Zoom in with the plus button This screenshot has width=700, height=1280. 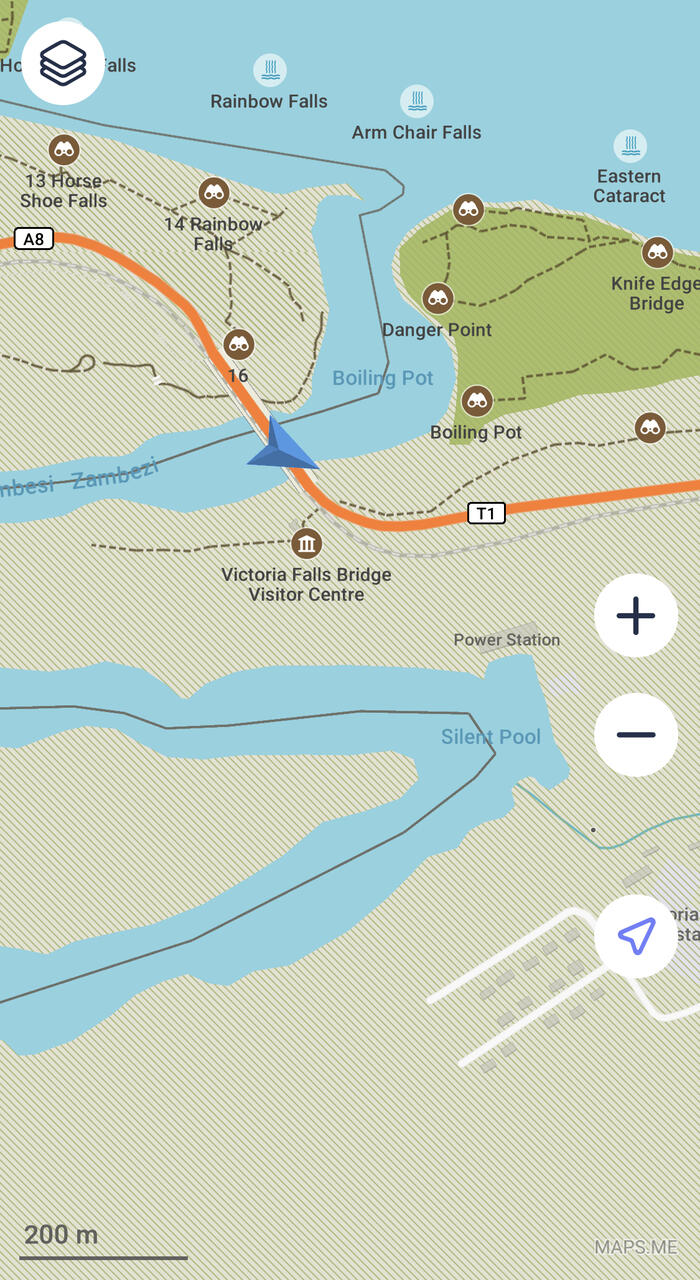(636, 615)
